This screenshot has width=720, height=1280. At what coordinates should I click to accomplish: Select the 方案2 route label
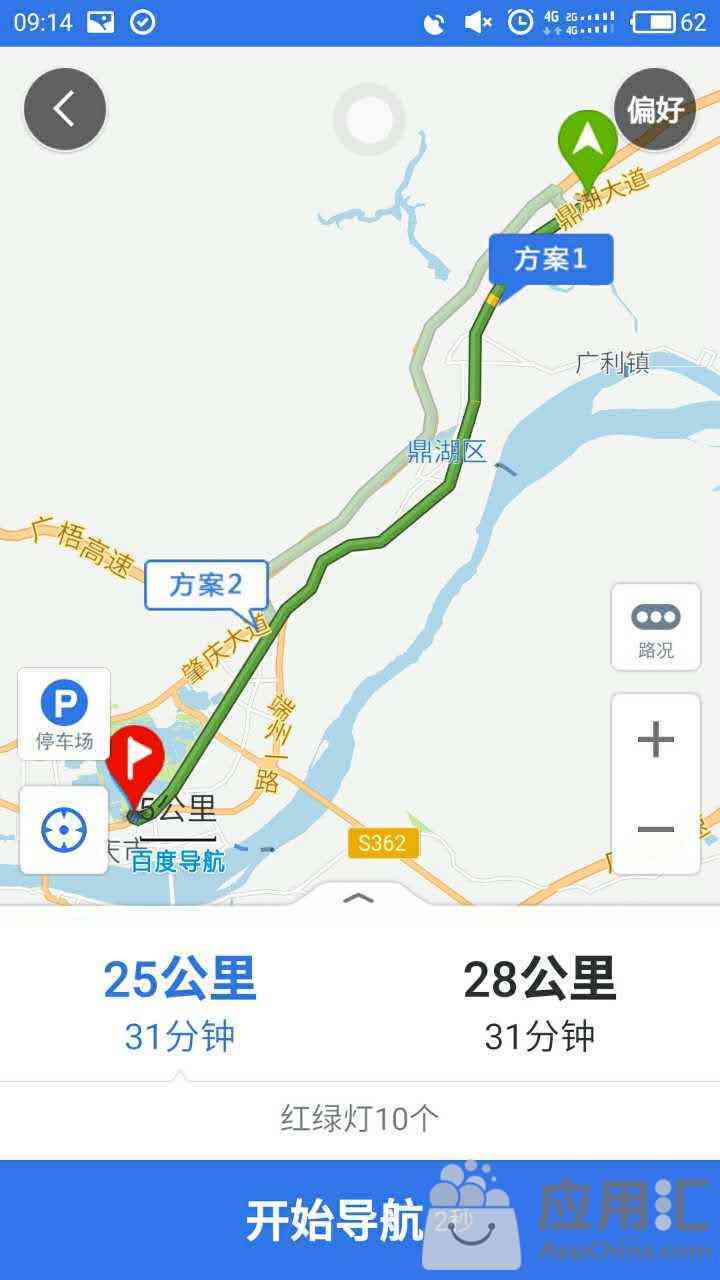(x=207, y=585)
